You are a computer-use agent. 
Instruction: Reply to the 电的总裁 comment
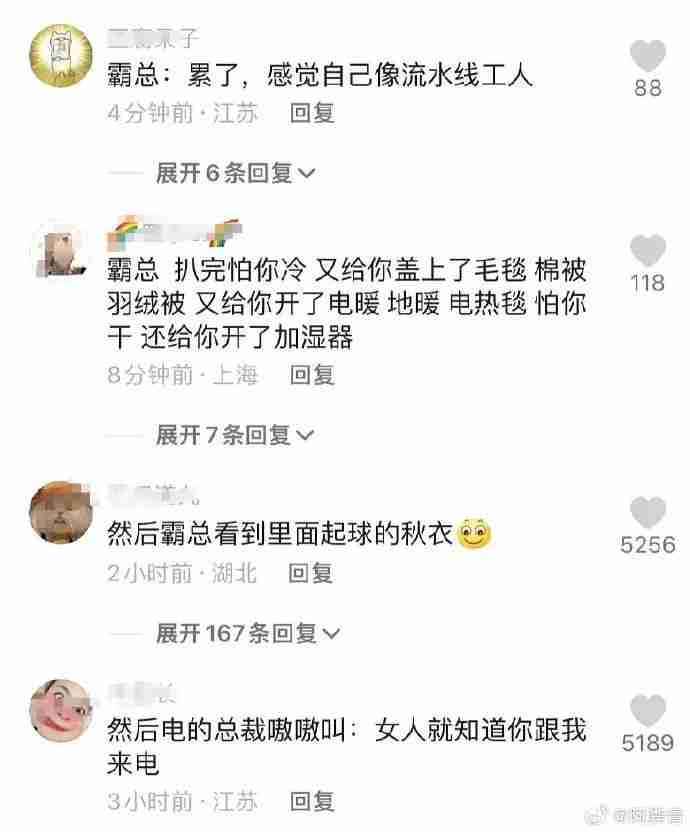pyautogui.click(x=311, y=801)
